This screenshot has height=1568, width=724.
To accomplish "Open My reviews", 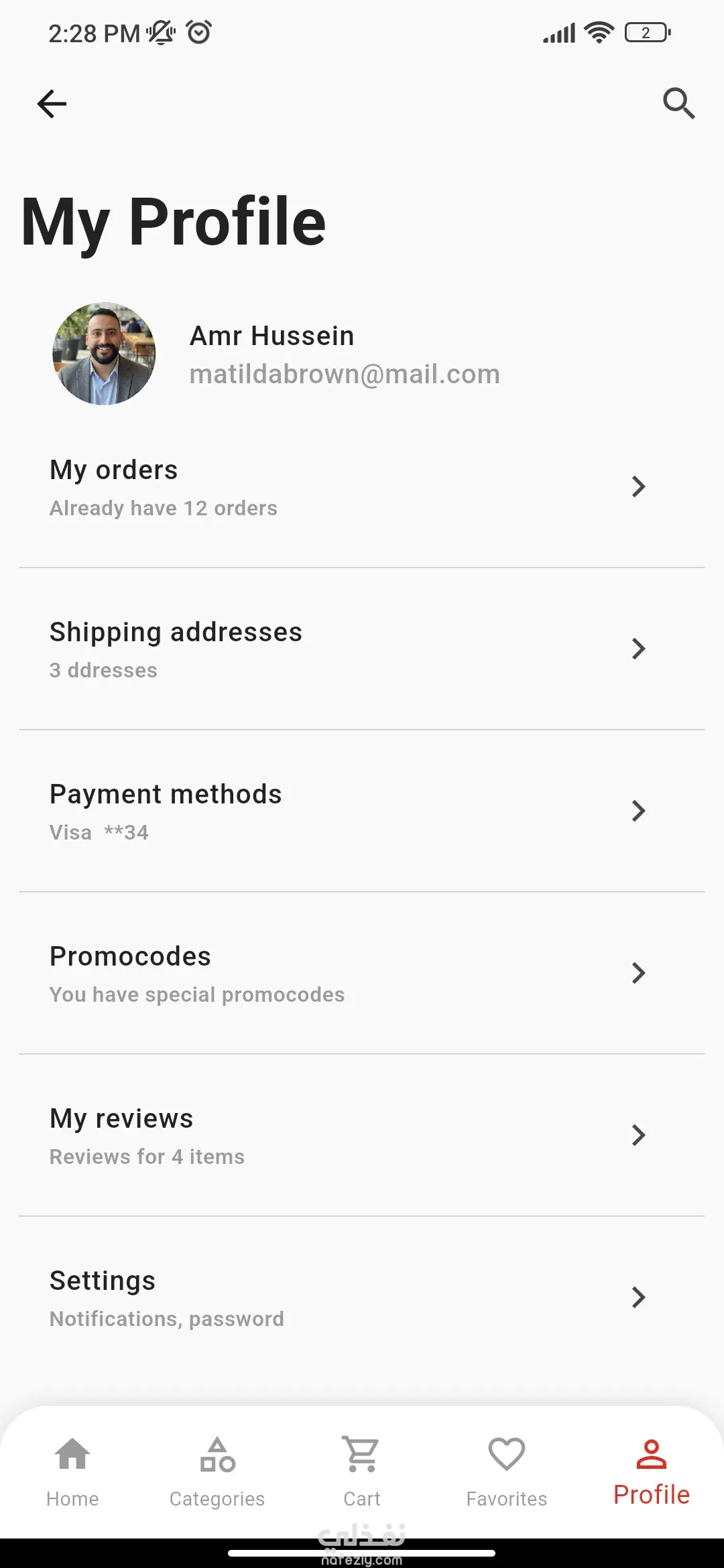I will click(362, 1136).
